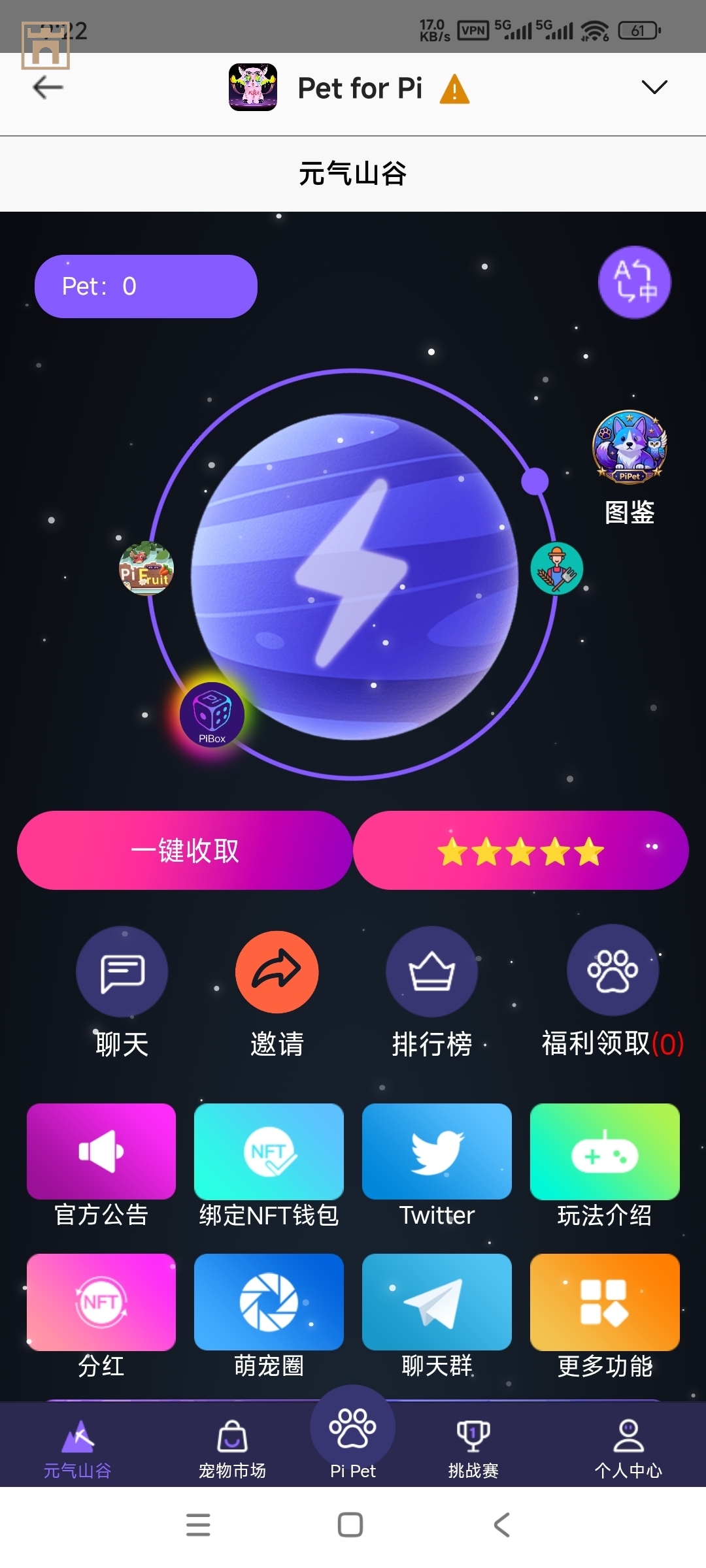Open the PiBox dice icon

(x=212, y=714)
